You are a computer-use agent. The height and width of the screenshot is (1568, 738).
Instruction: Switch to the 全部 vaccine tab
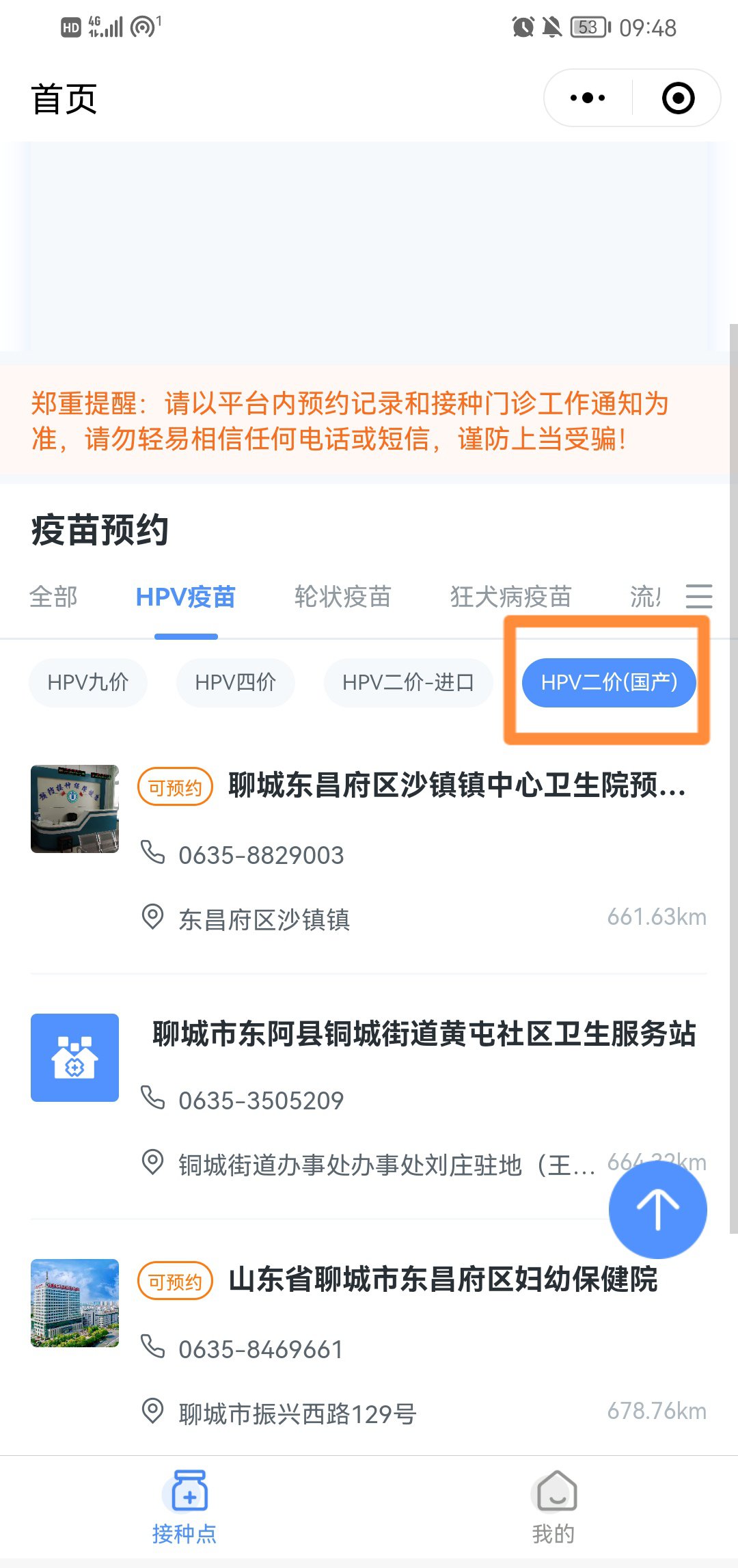click(53, 597)
